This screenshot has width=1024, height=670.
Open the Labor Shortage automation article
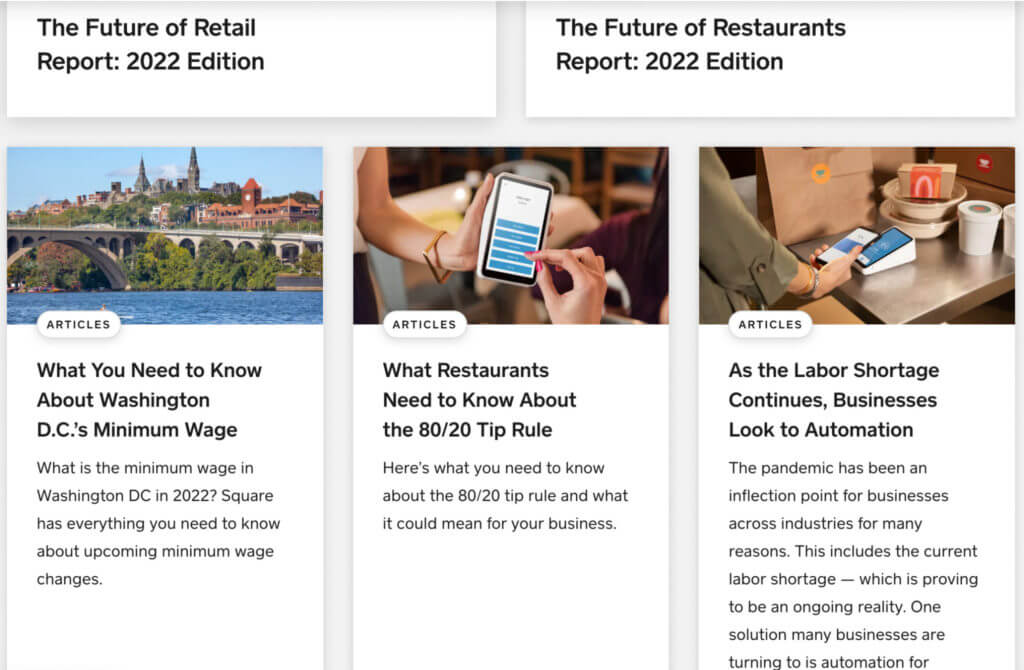pyautogui.click(x=832, y=400)
